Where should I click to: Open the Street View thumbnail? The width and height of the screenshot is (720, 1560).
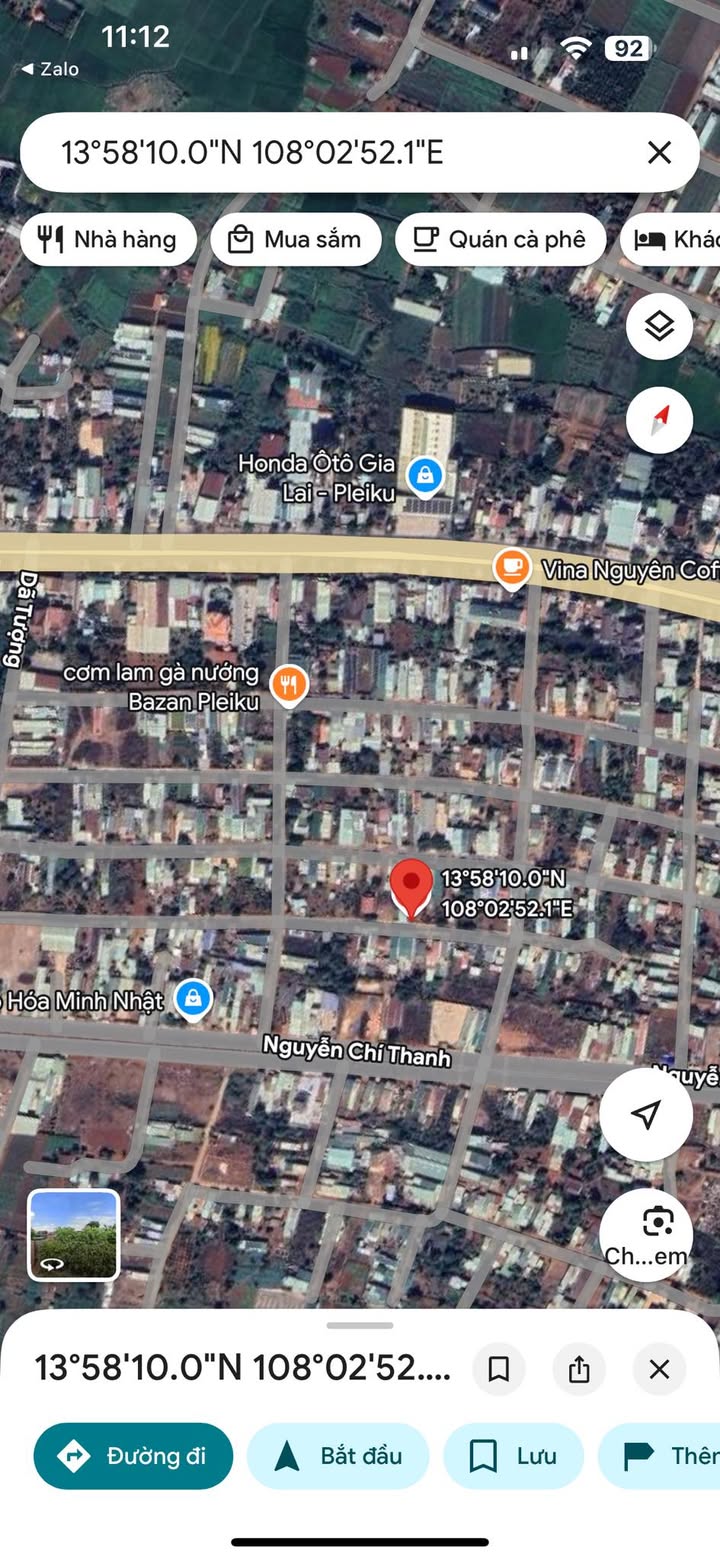(x=73, y=1234)
